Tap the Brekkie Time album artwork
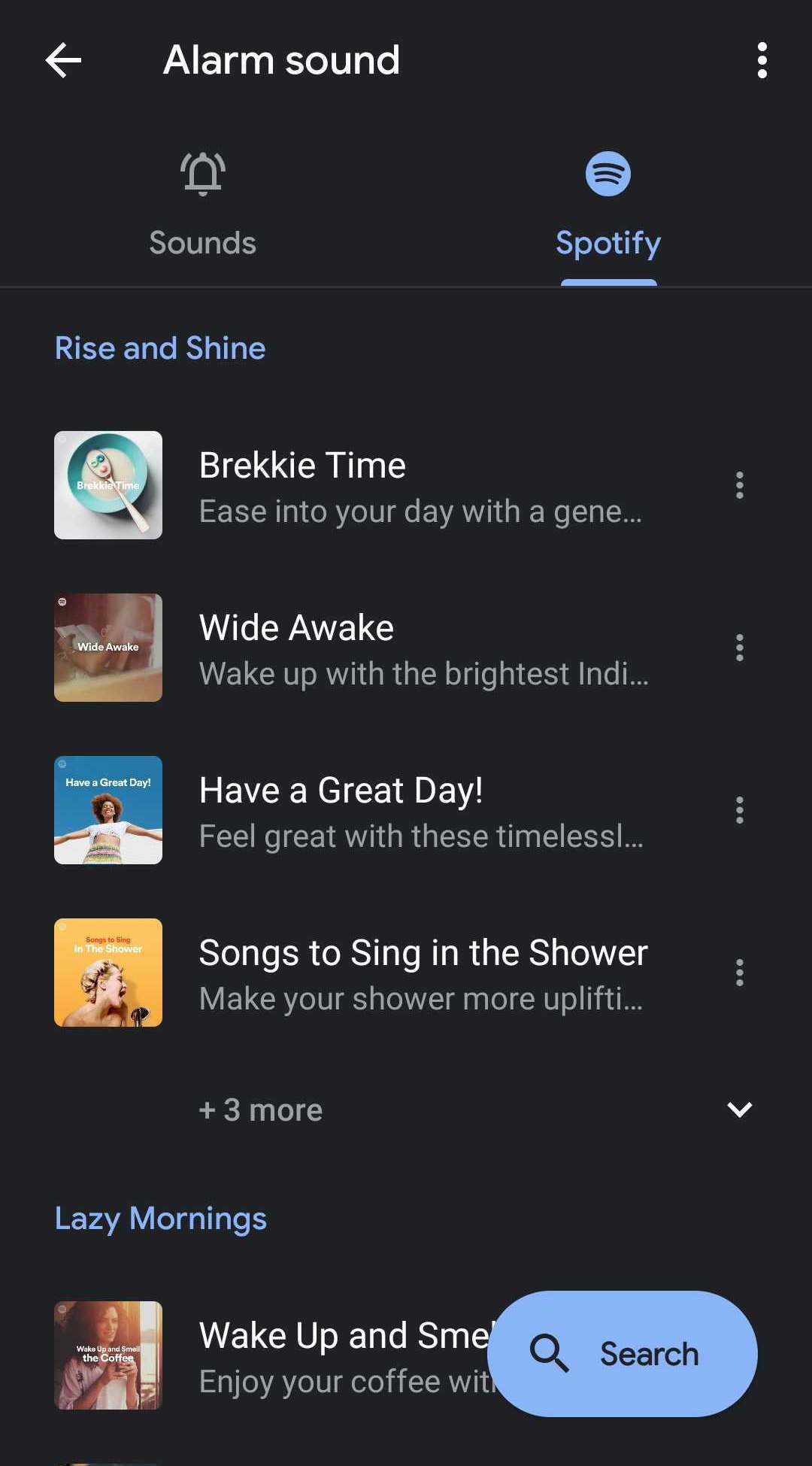 (x=108, y=484)
